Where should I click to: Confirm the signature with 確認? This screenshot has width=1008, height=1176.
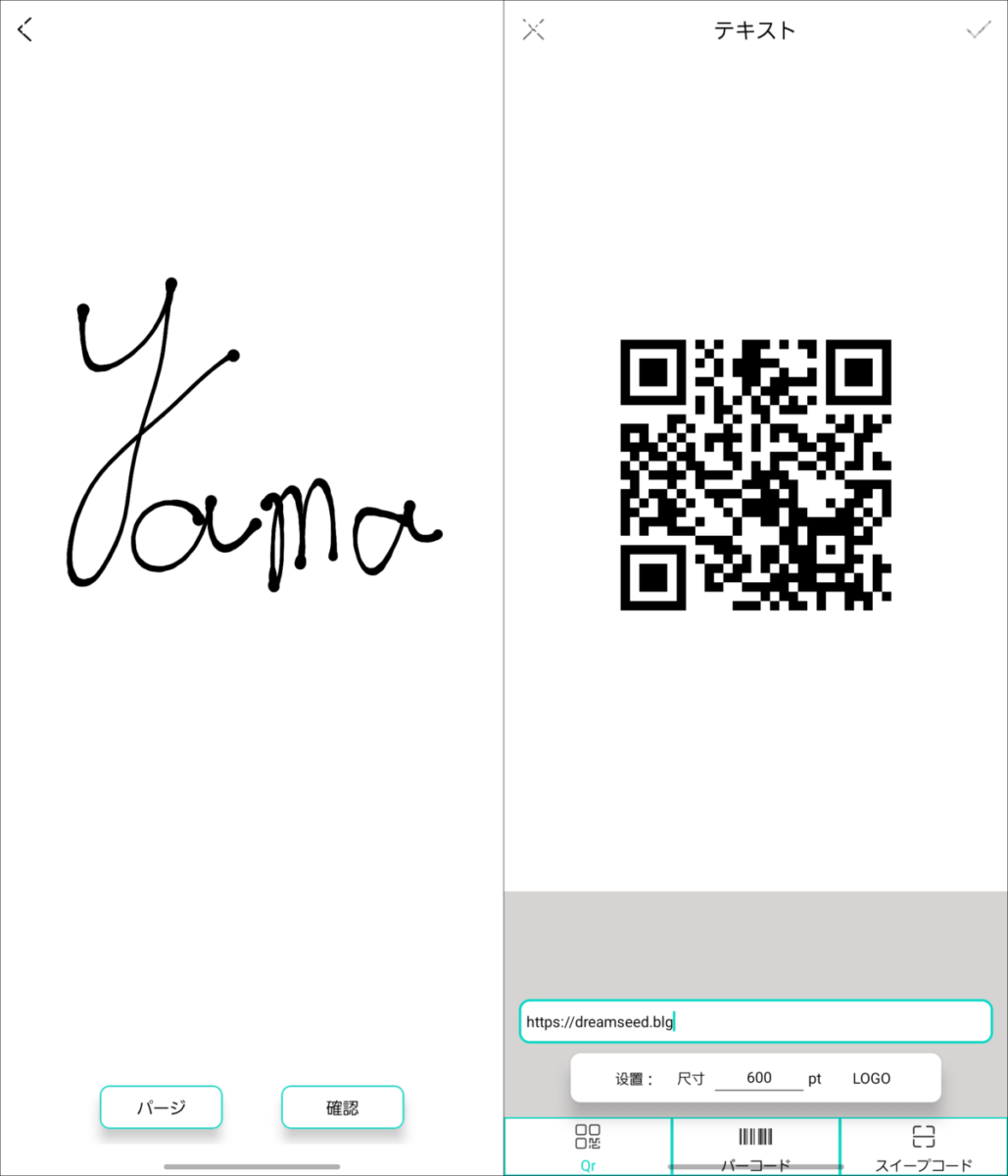click(x=342, y=1107)
